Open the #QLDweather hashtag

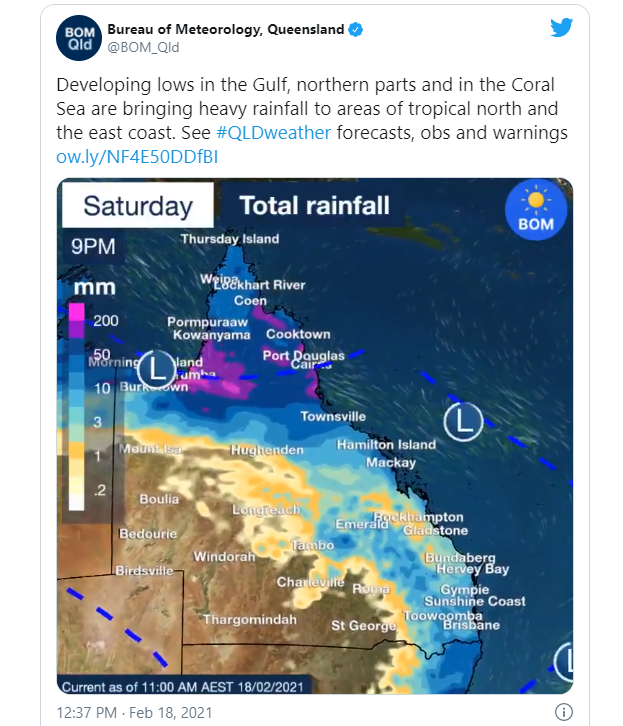pyautogui.click(x=274, y=133)
